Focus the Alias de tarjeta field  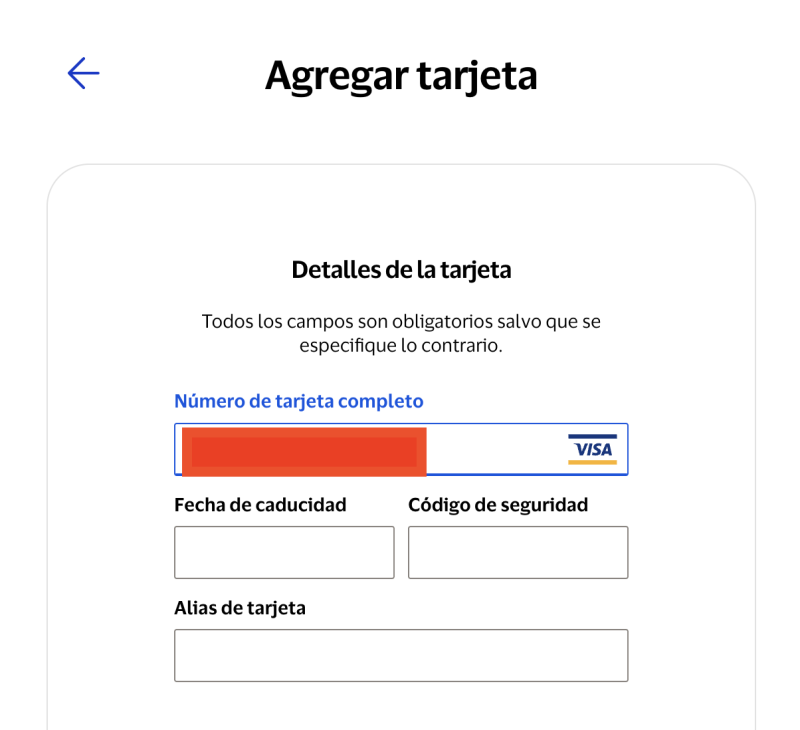(x=401, y=655)
